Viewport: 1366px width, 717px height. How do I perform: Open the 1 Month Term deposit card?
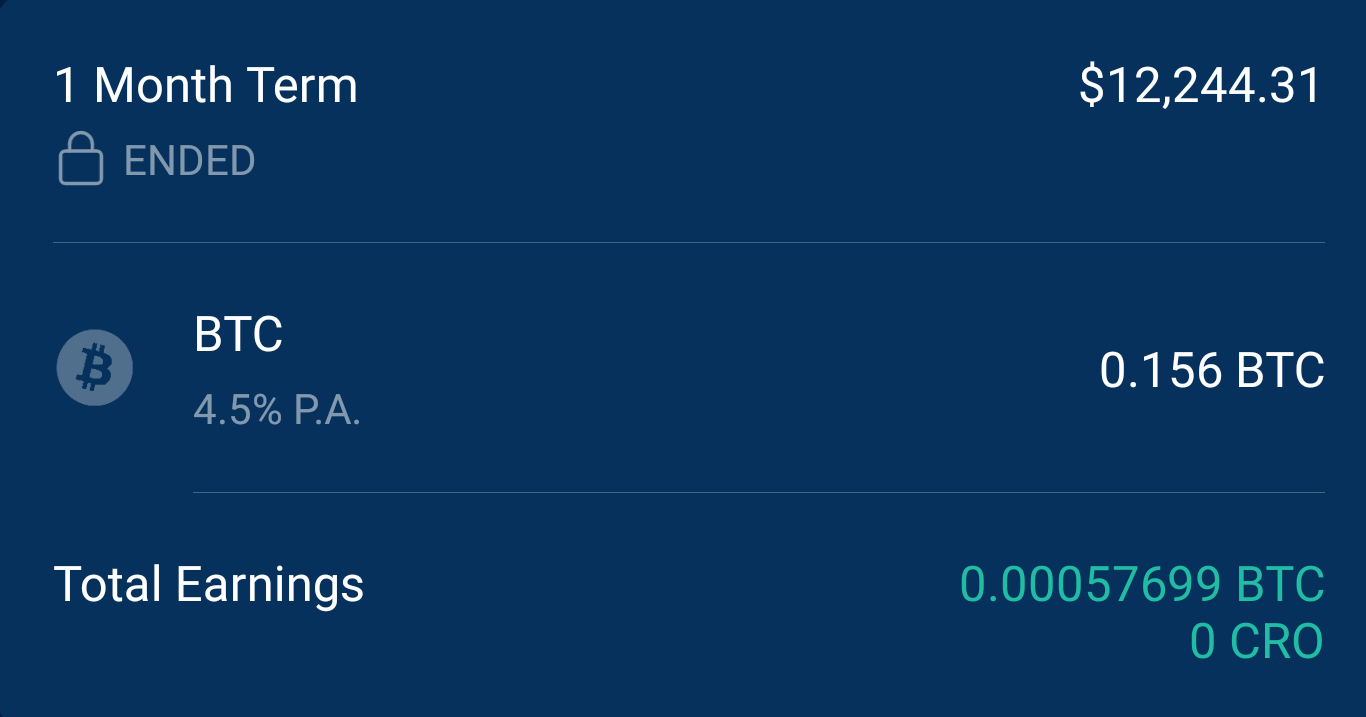click(x=205, y=86)
